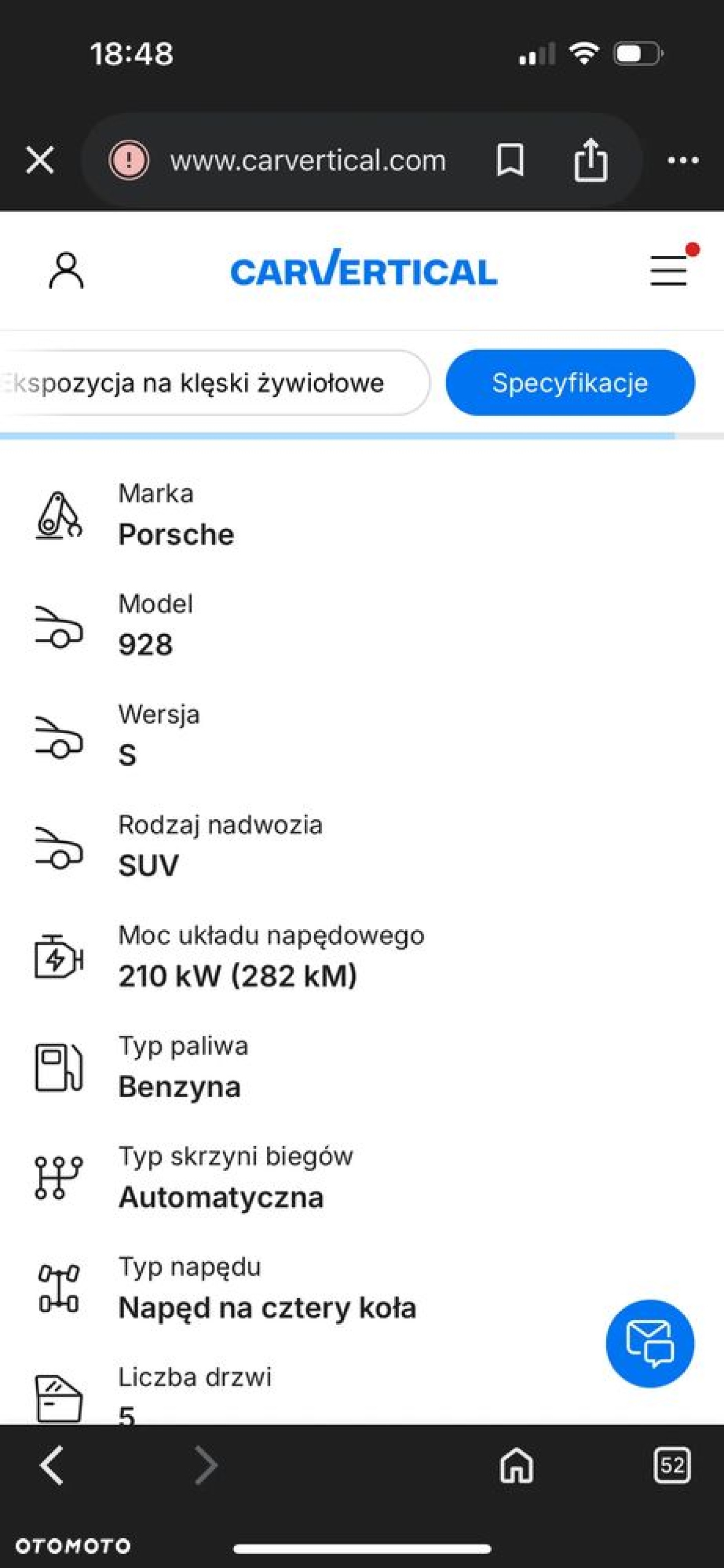The height and width of the screenshot is (1568, 724).
Task: Open the user account profile icon
Action: pos(66,271)
